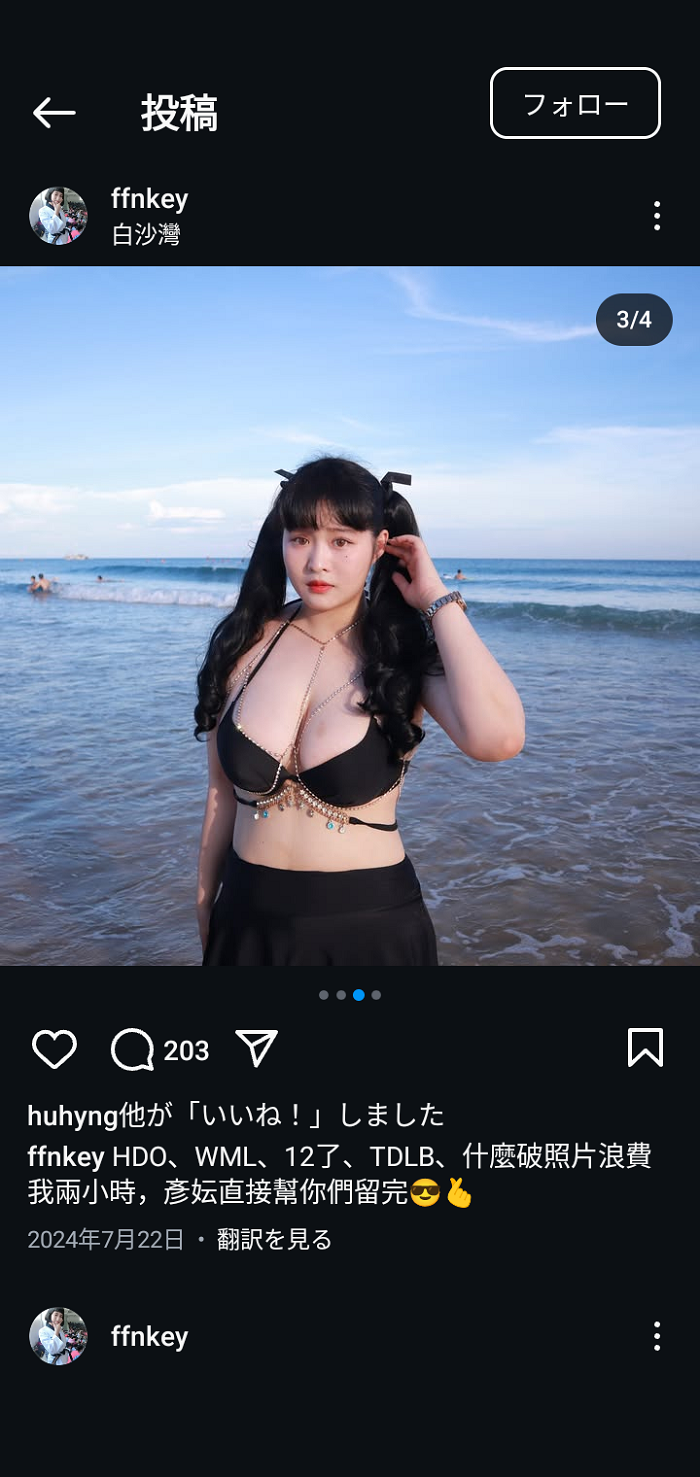Open ffnkey's avatar on the lower post
The height and width of the screenshot is (1477, 700).
tap(58, 1336)
